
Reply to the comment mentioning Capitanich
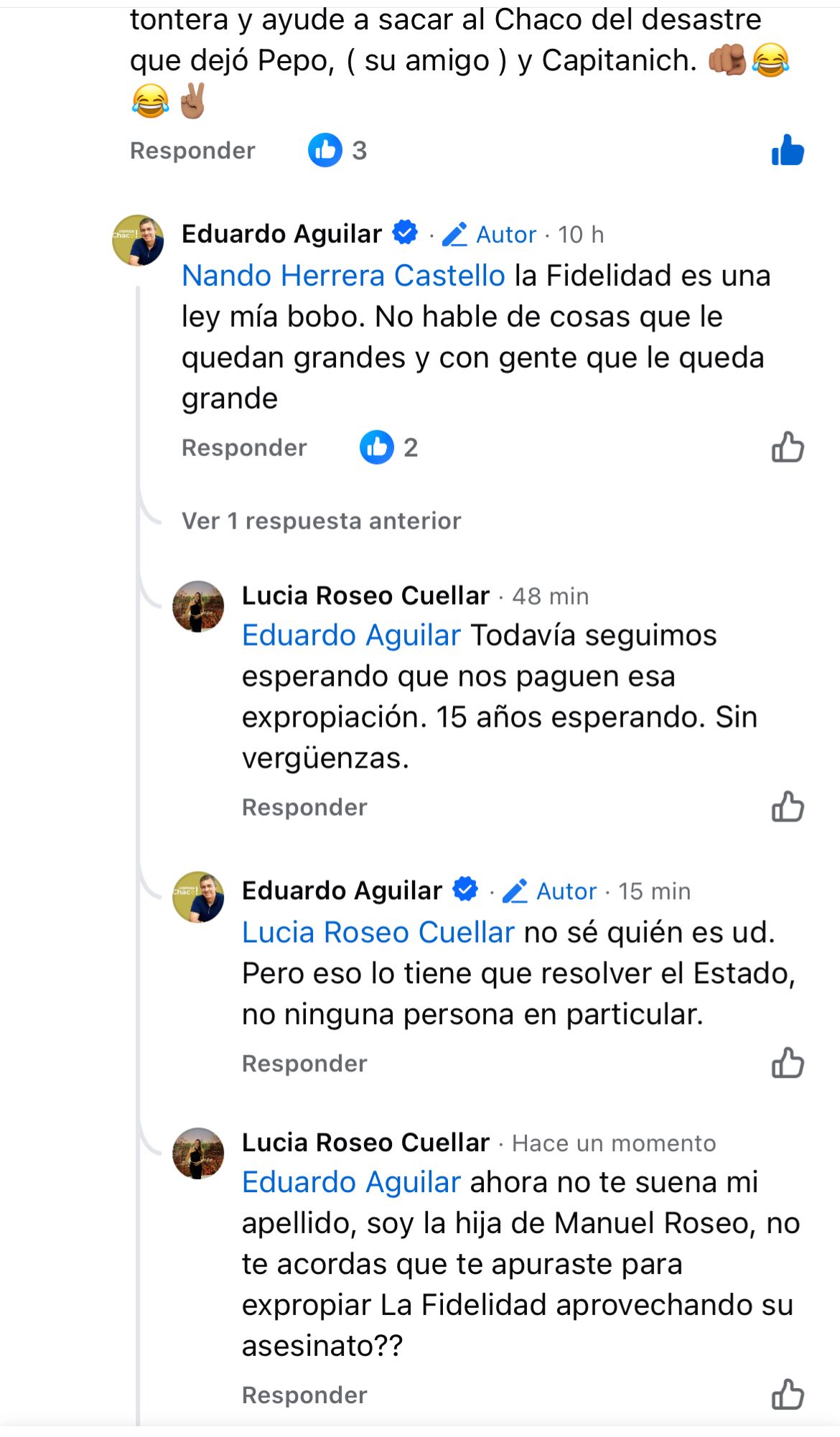click(x=192, y=151)
